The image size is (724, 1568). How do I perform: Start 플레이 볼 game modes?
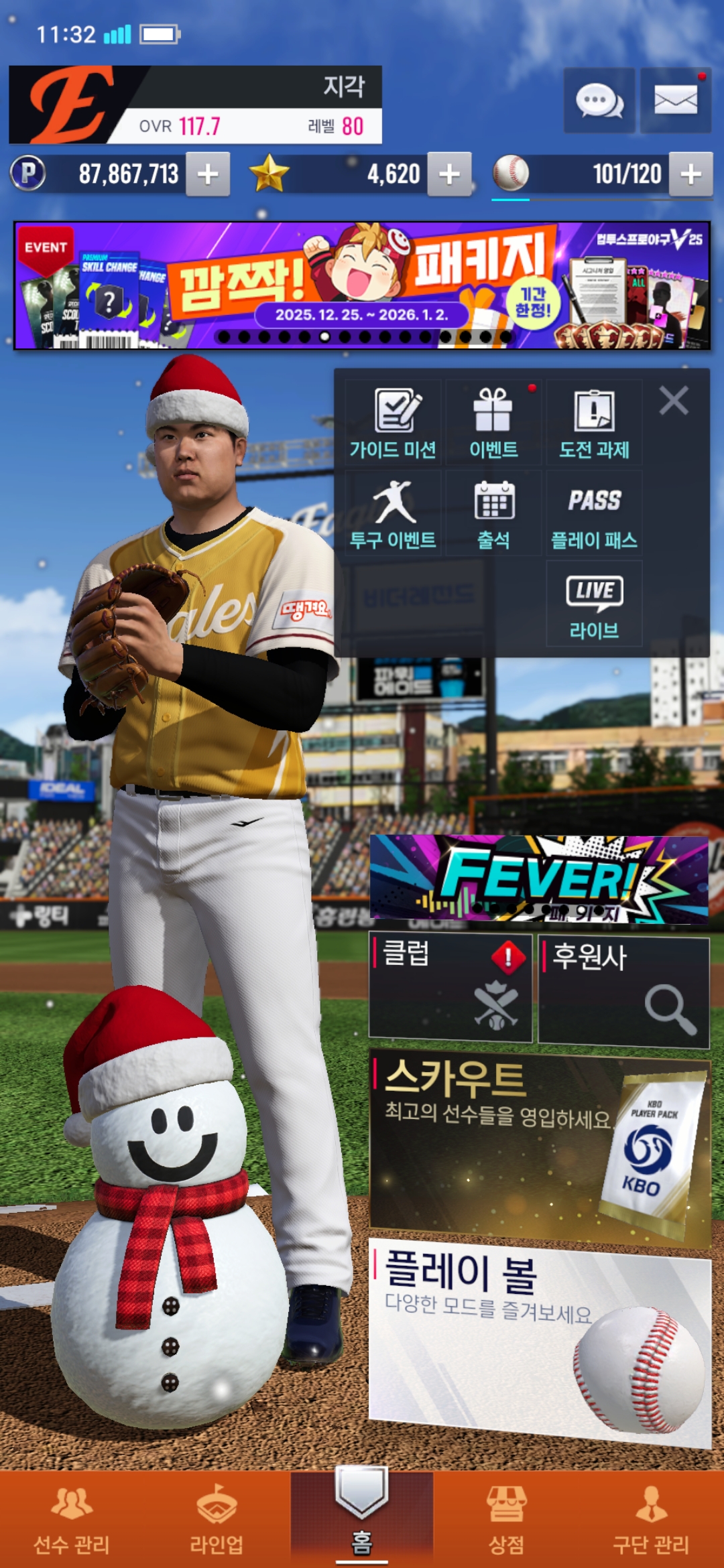coord(539,1337)
